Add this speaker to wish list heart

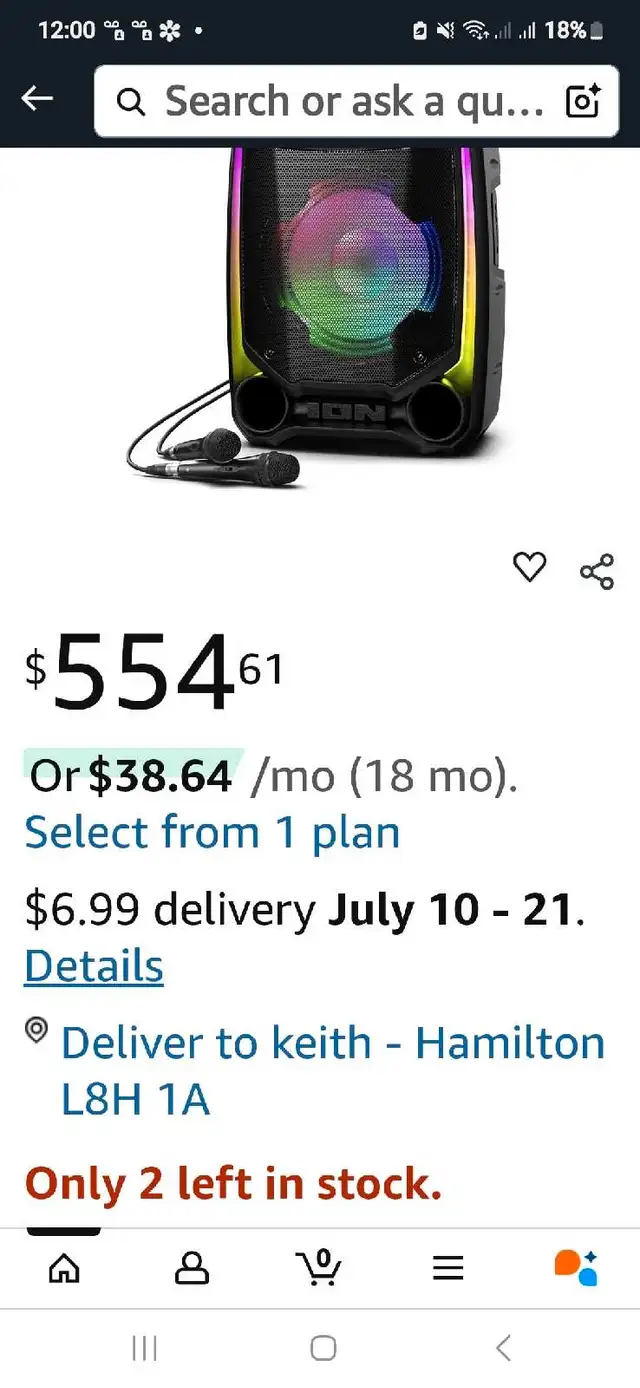point(529,568)
